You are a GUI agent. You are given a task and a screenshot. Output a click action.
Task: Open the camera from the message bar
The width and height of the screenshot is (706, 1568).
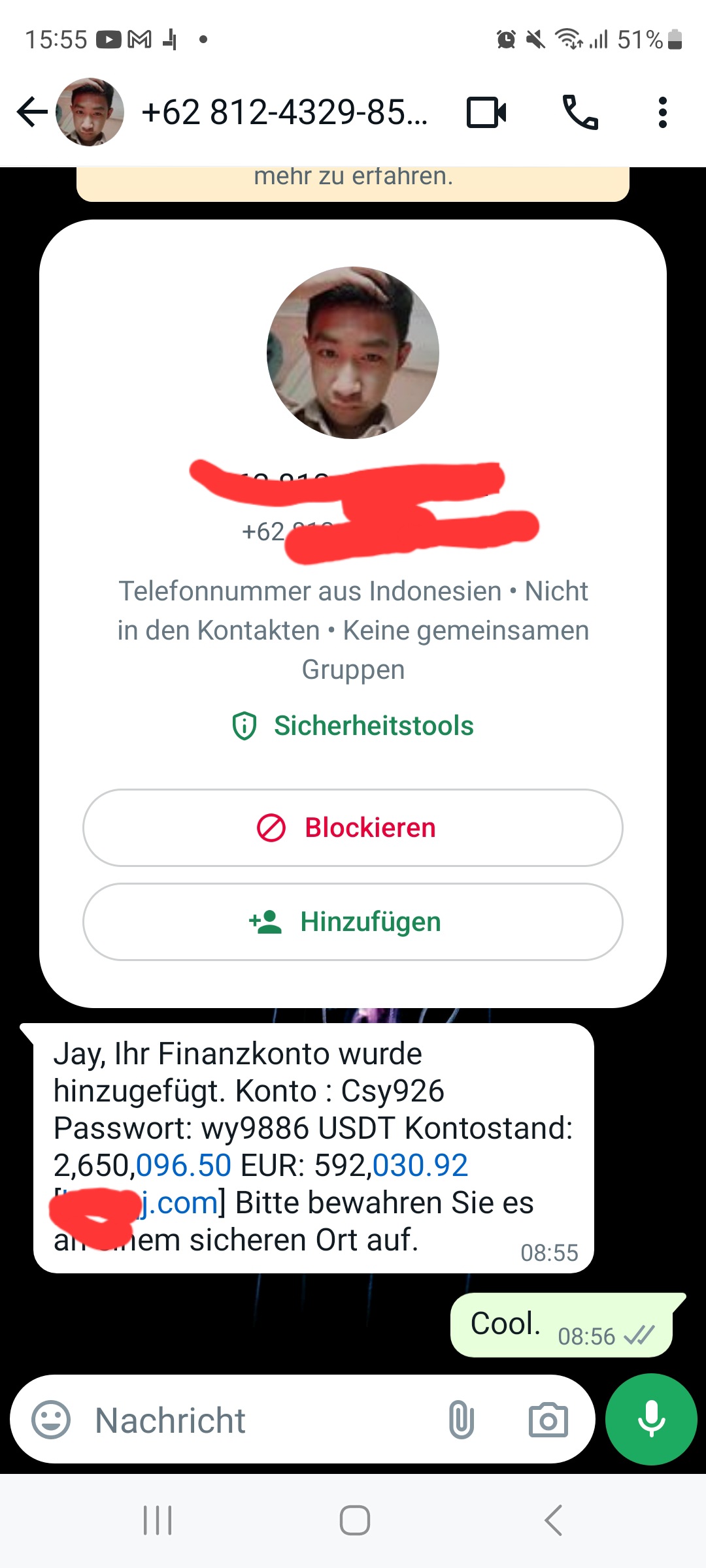[548, 1420]
